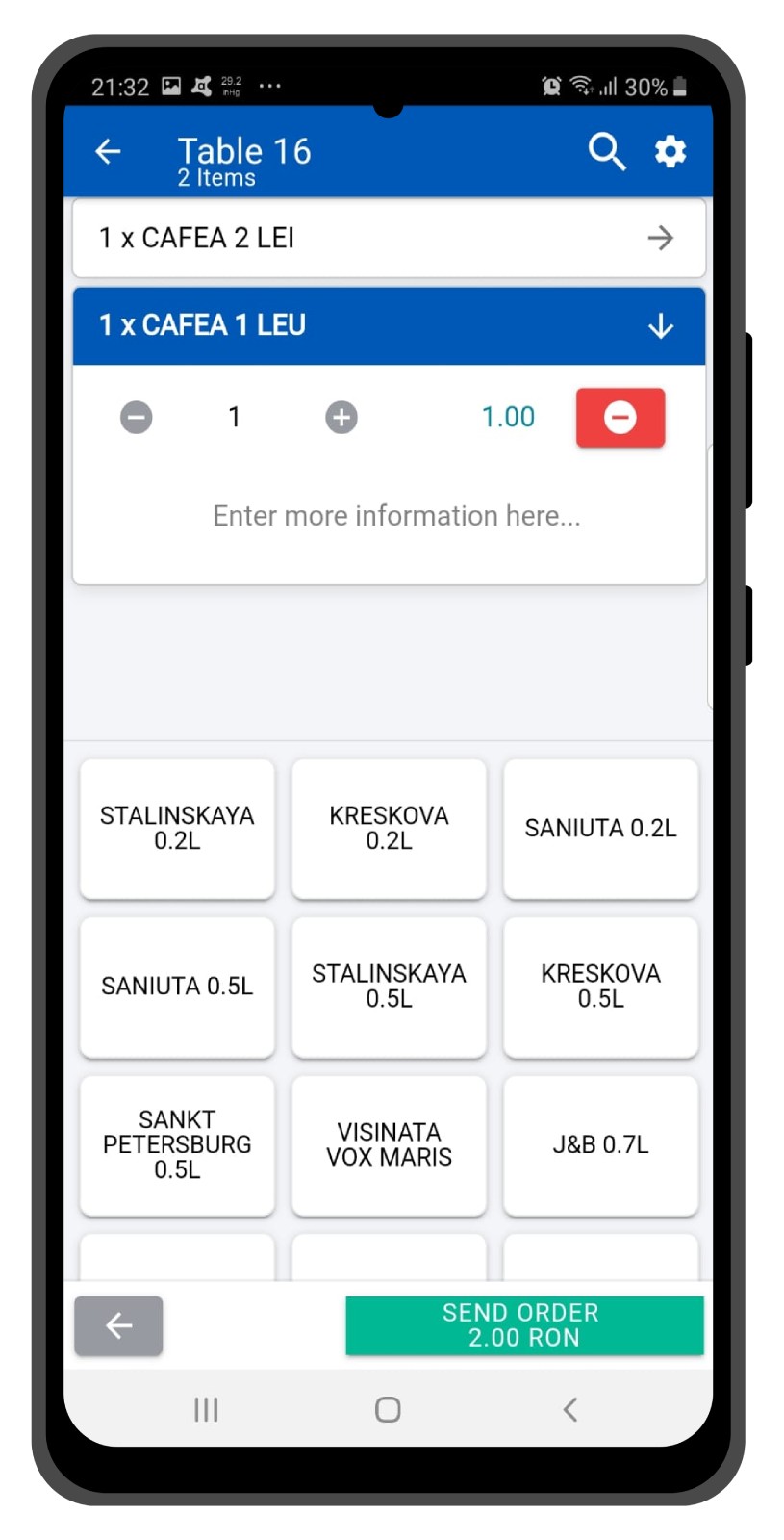The image size is (784, 1540).
Task: Remove CAFEA 1 LEU with red button
Action: click(x=620, y=418)
